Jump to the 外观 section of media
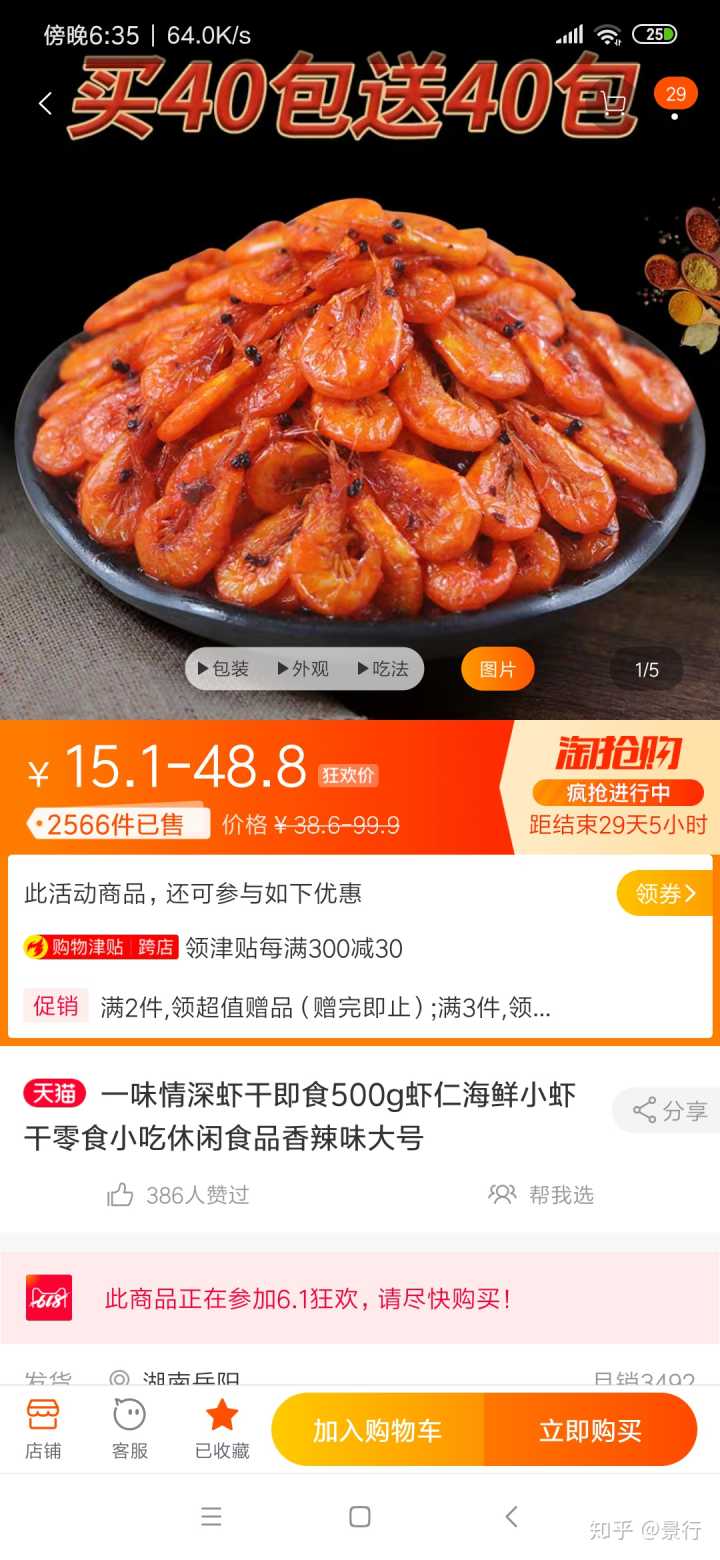Viewport: 720px width, 1560px height. [304, 669]
